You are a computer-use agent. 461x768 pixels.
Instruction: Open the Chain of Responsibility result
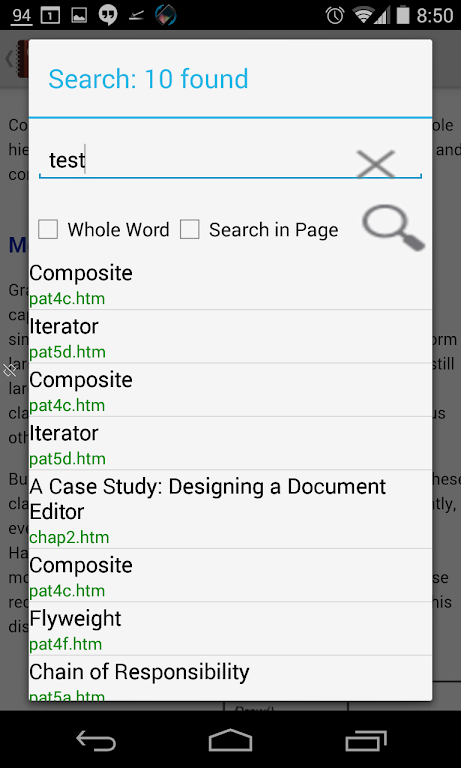230,678
